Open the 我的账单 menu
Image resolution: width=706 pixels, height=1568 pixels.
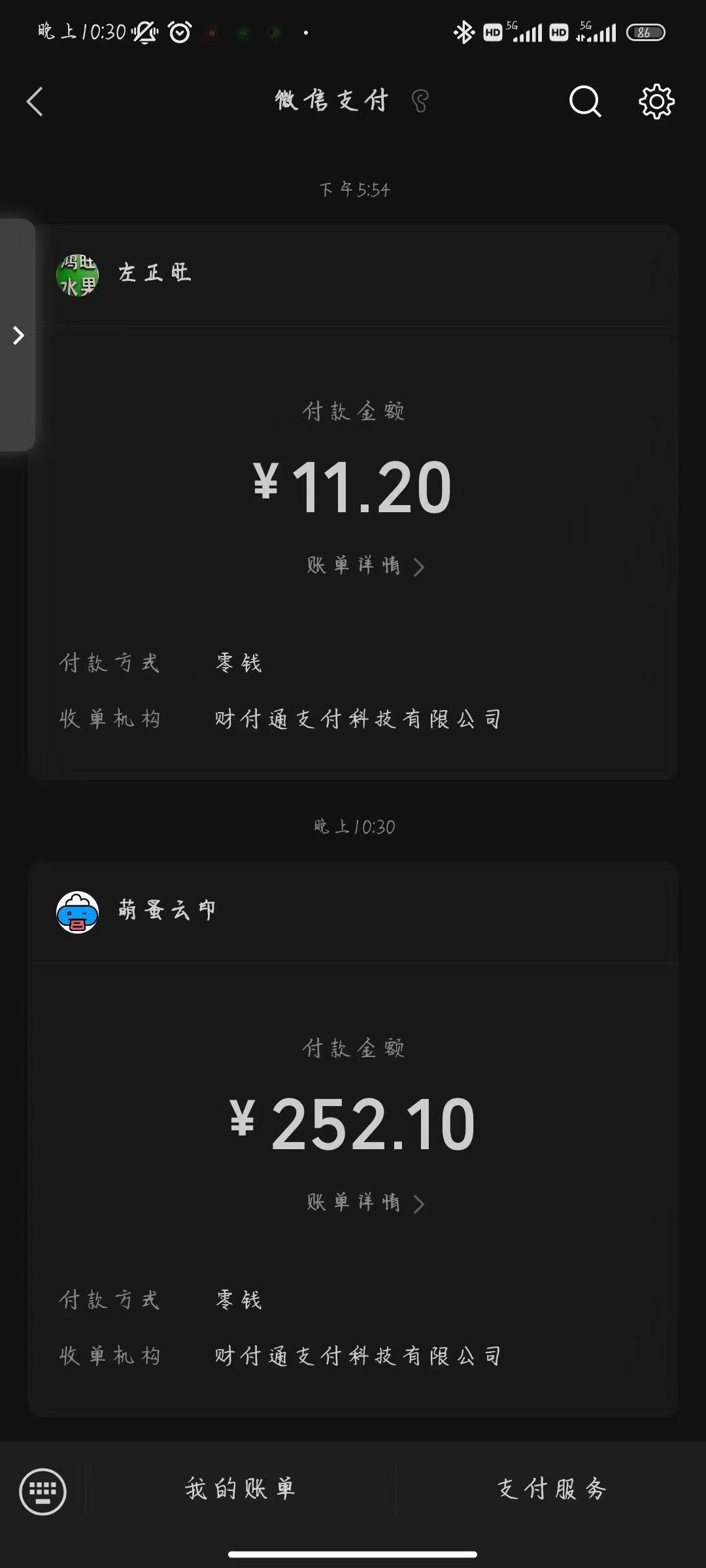click(x=240, y=1490)
